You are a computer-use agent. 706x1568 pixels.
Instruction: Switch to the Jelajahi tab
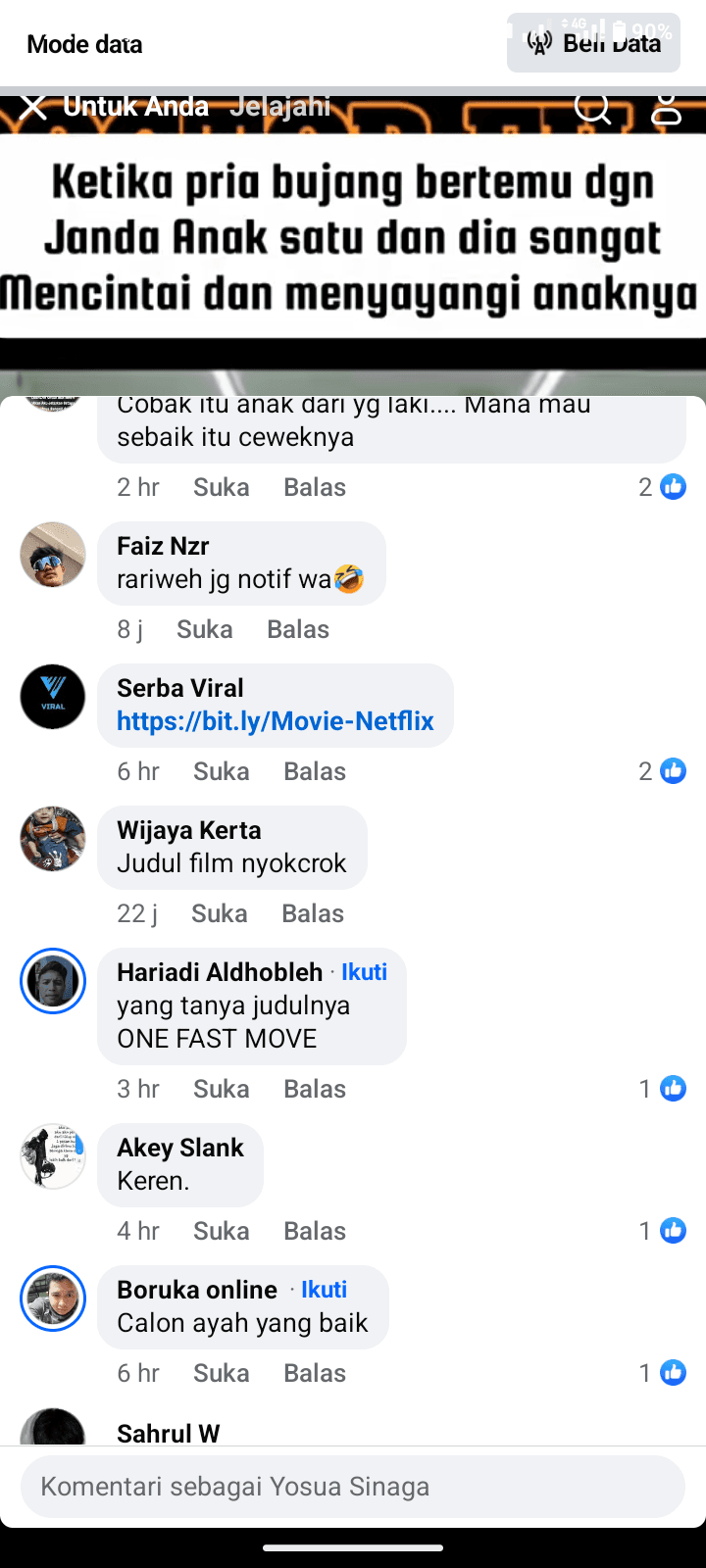point(279,106)
